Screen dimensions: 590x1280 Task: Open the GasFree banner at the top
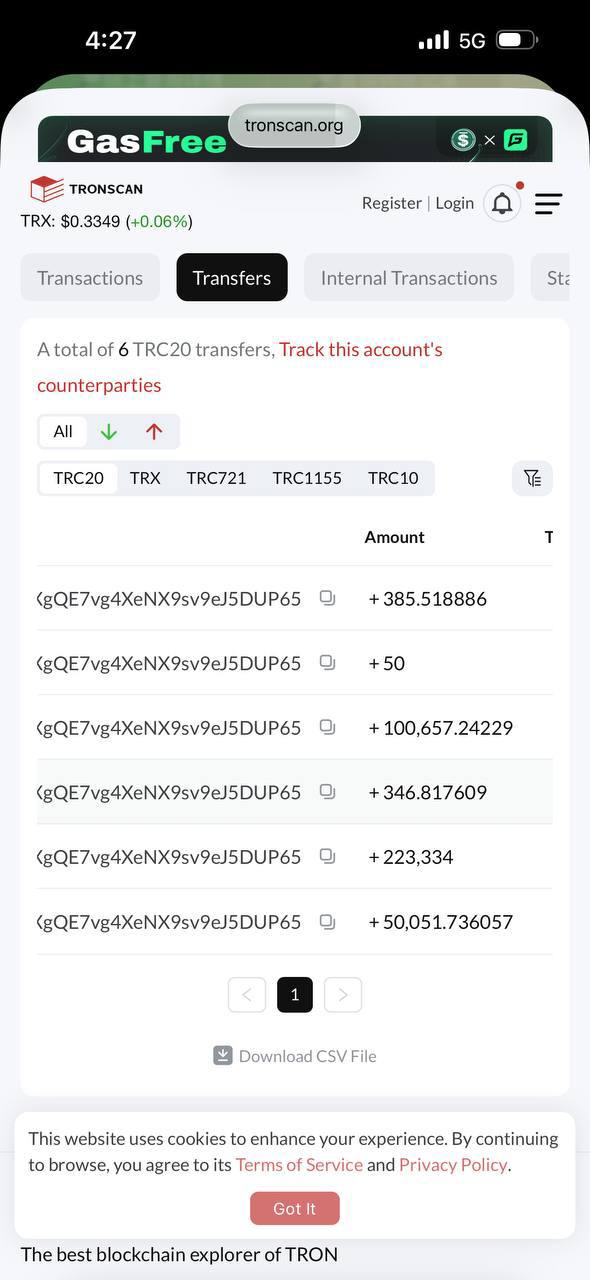pyautogui.click(x=295, y=139)
